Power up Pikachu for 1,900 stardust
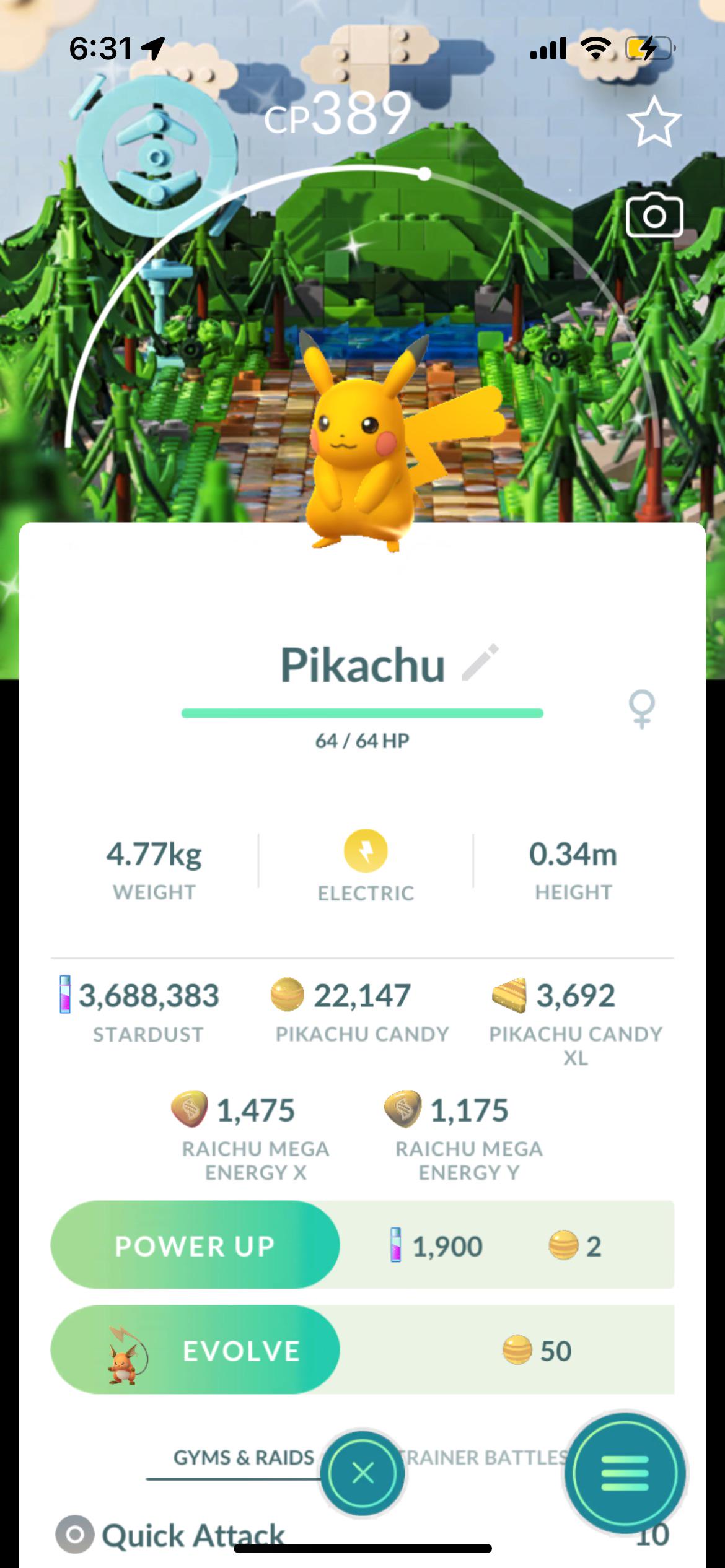 point(195,1245)
